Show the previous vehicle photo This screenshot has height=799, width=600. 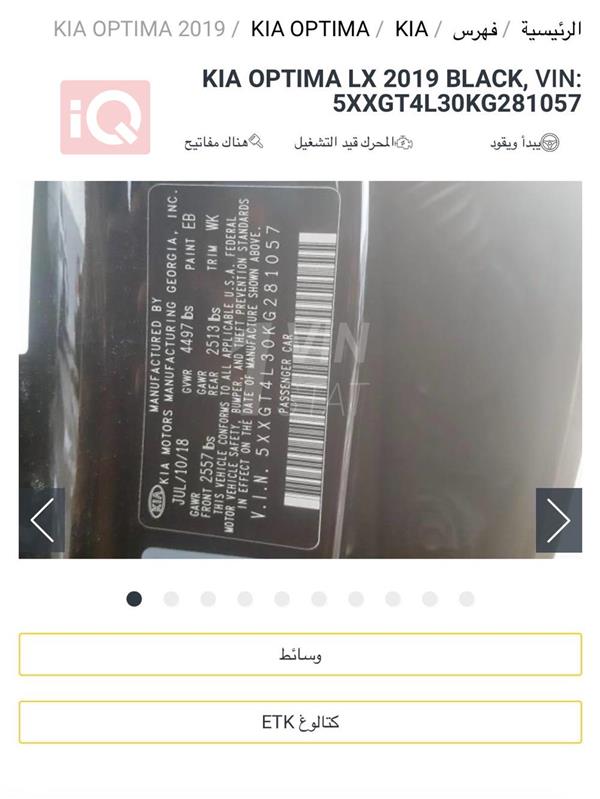42,519
